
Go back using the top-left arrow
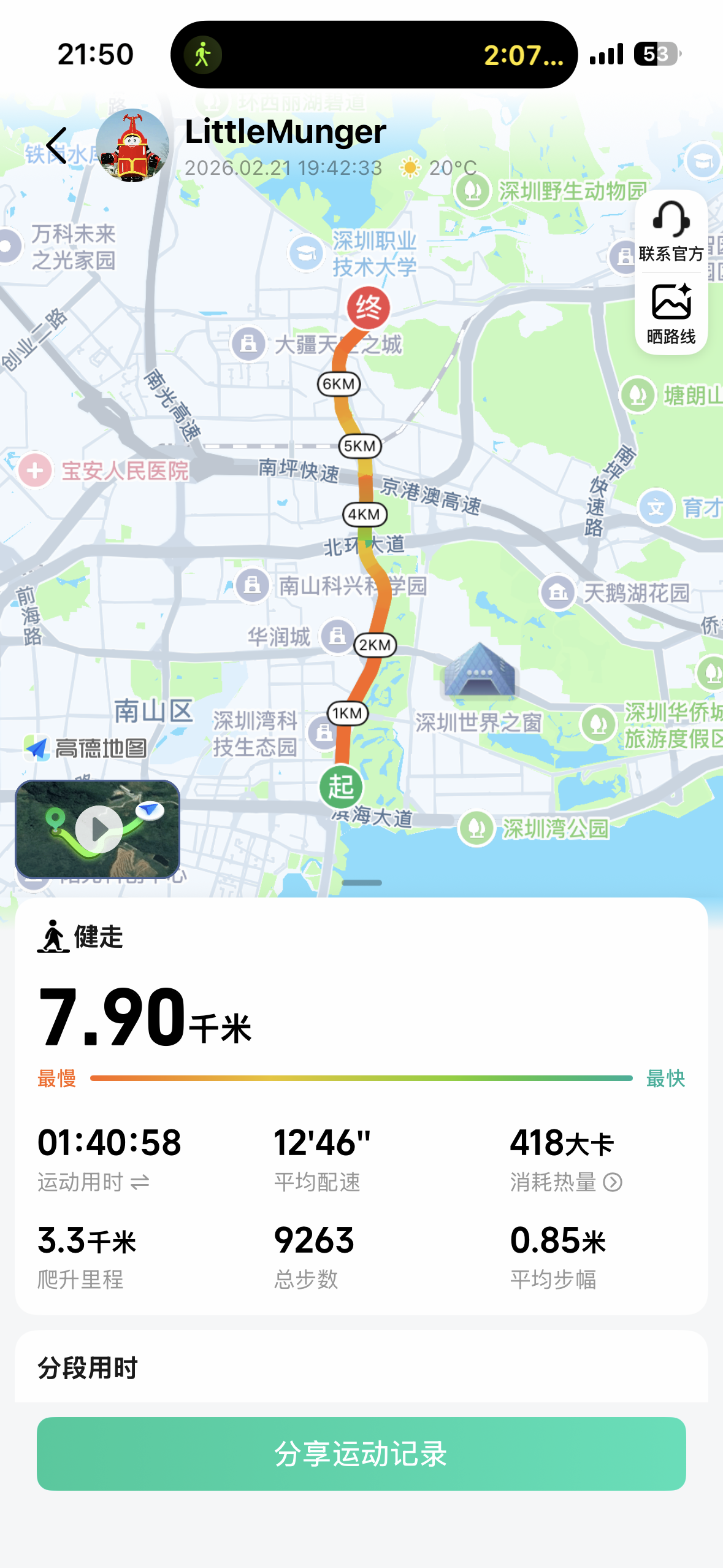pyautogui.click(x=57, y=146)
